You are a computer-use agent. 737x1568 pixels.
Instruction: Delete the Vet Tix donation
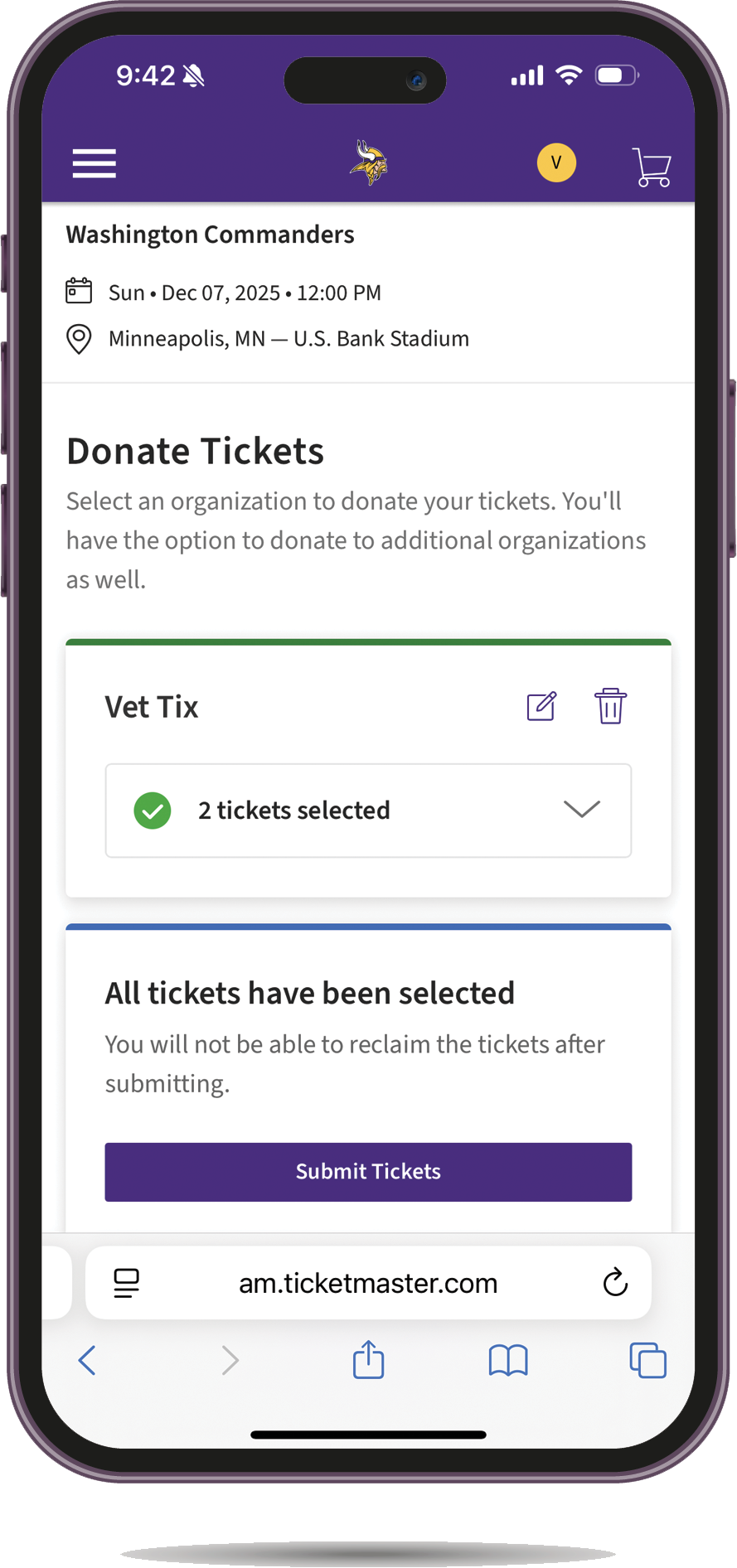[610, 707]
